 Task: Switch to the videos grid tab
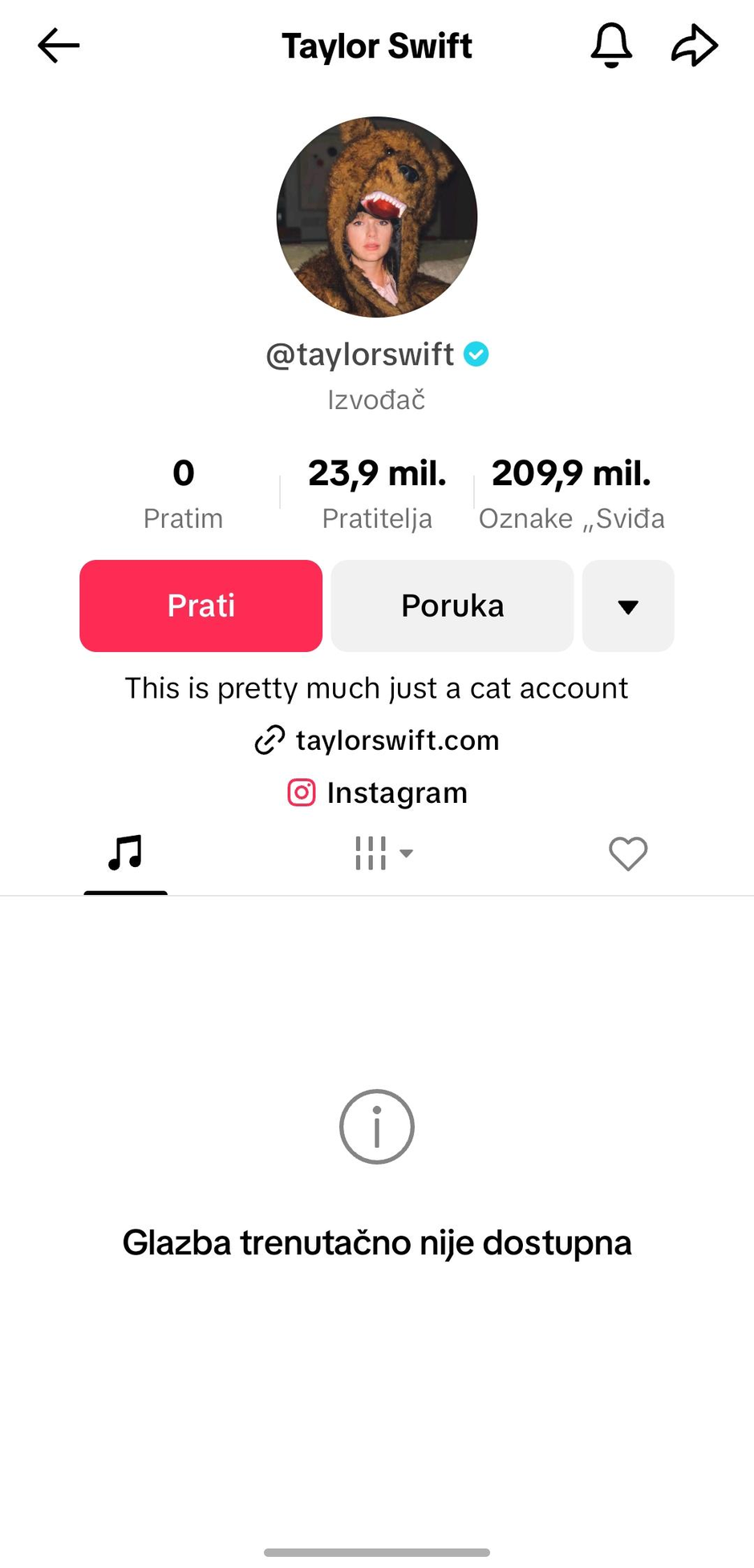(x=383, y=853)
